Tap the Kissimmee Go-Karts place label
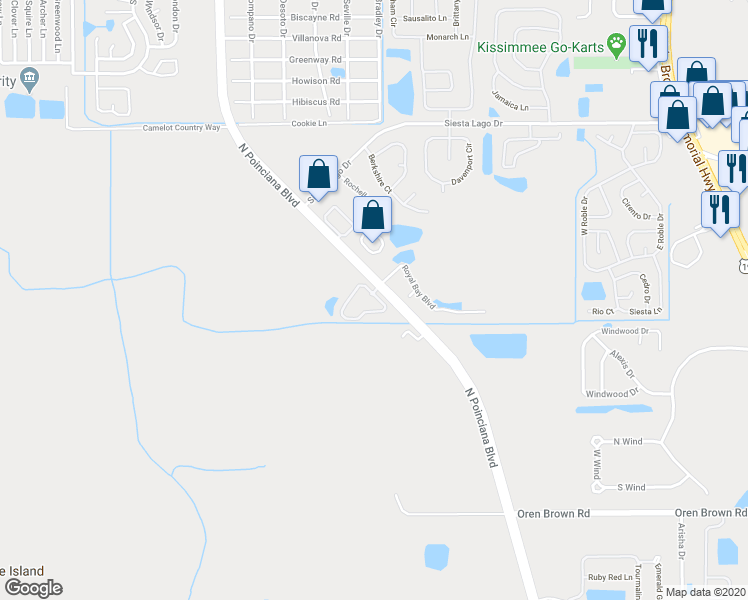The height and width of the screenshot is (600, 748). (x=539, y=44)
